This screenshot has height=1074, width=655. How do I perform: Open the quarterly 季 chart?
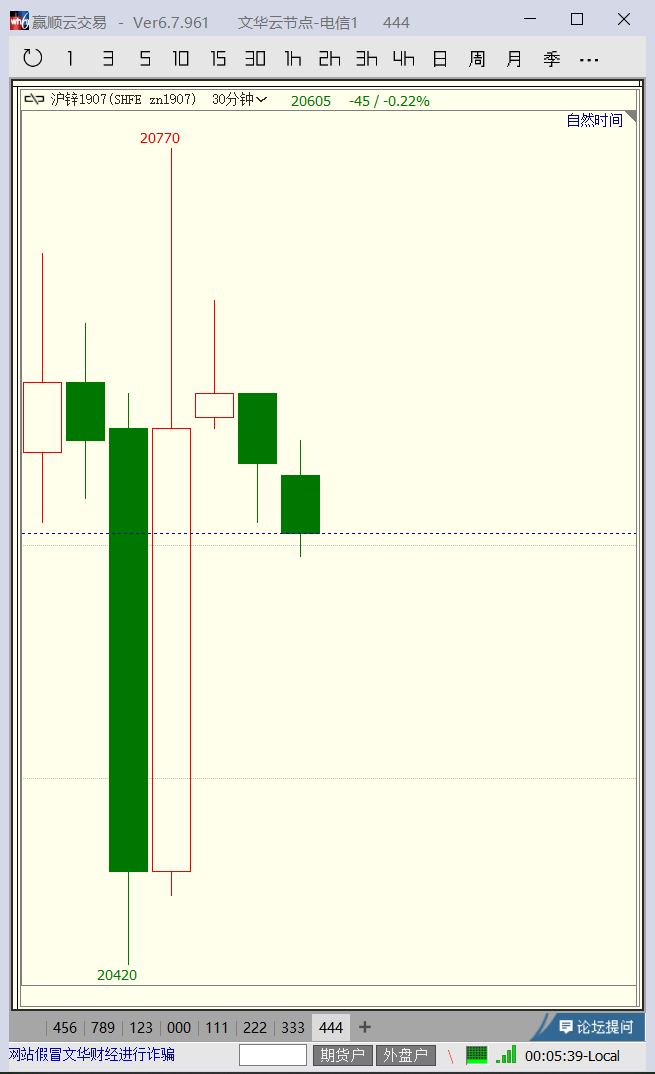551,59
